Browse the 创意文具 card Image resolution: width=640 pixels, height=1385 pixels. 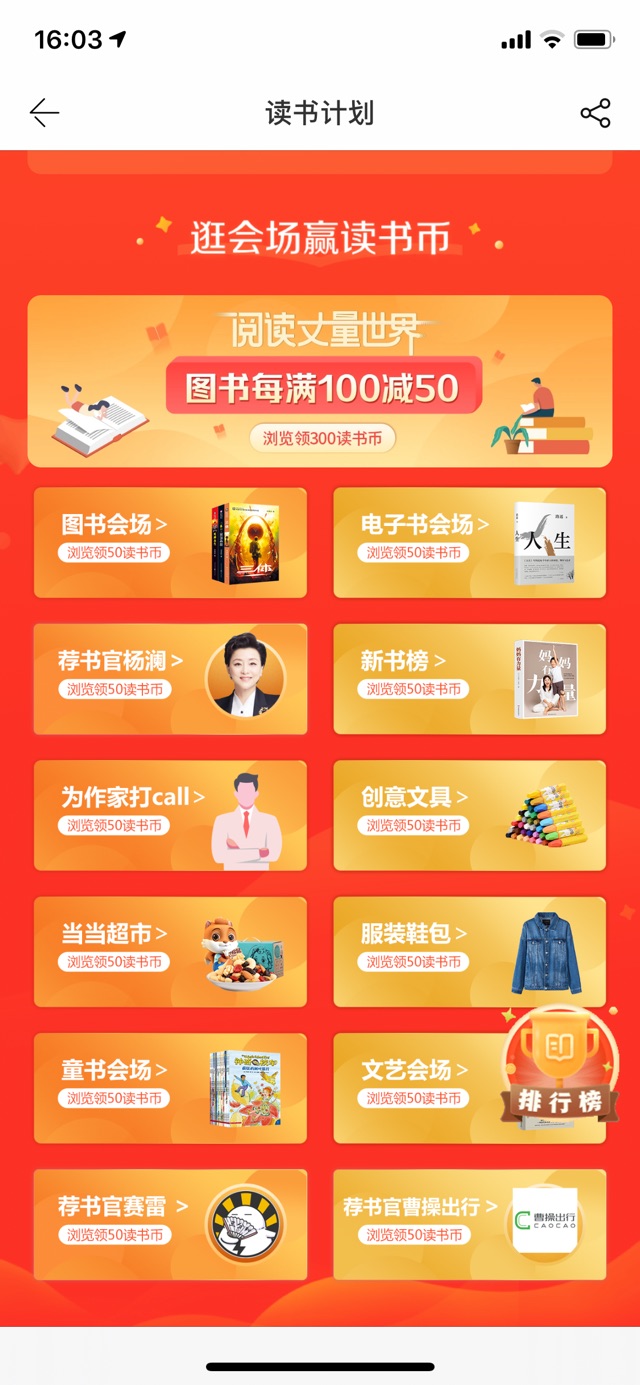point(469,815)
